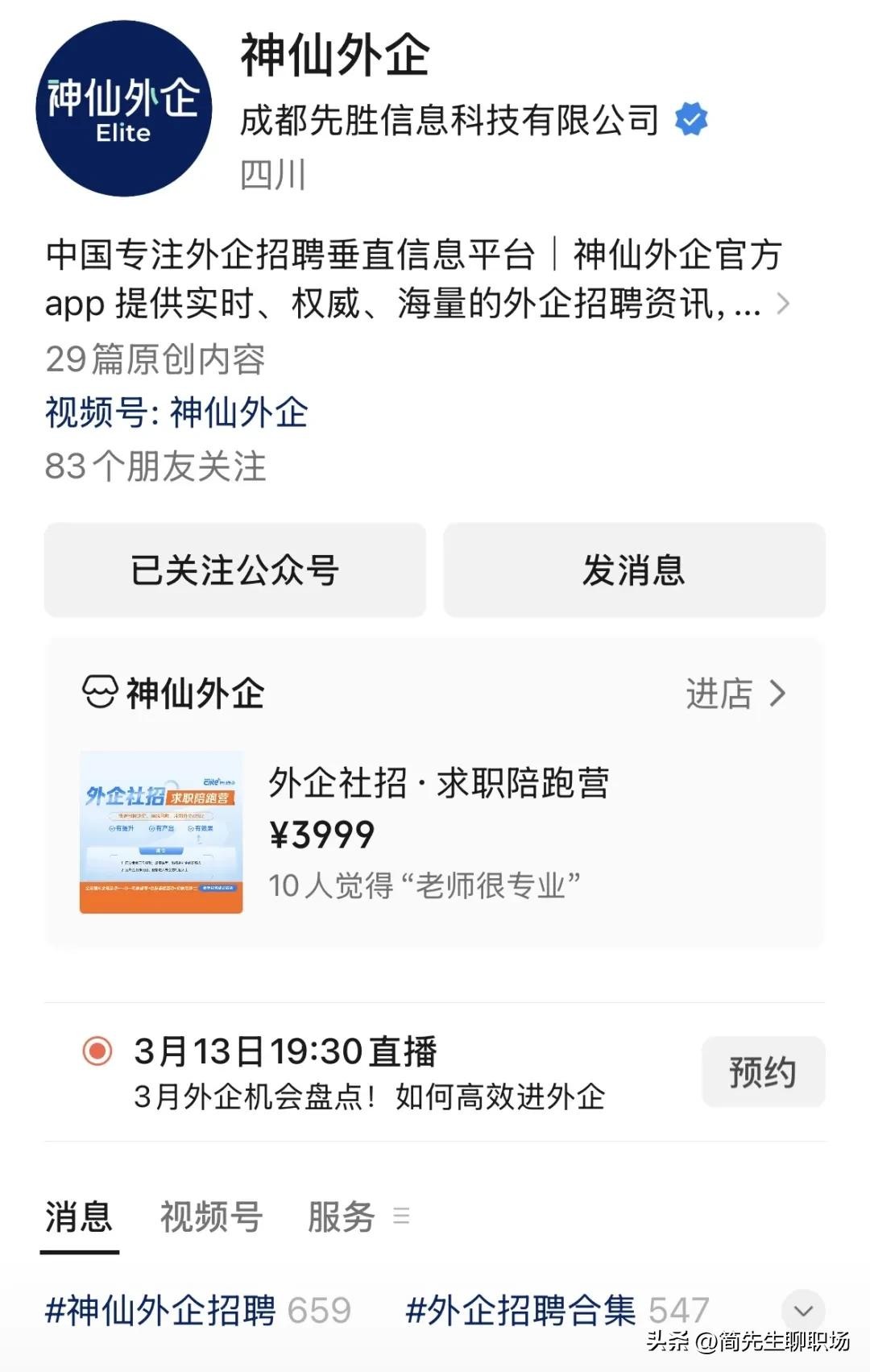The height and width of the screenshot is (1372, 870).
Task: Send a message via 发消息
Action: coord(634,570)
